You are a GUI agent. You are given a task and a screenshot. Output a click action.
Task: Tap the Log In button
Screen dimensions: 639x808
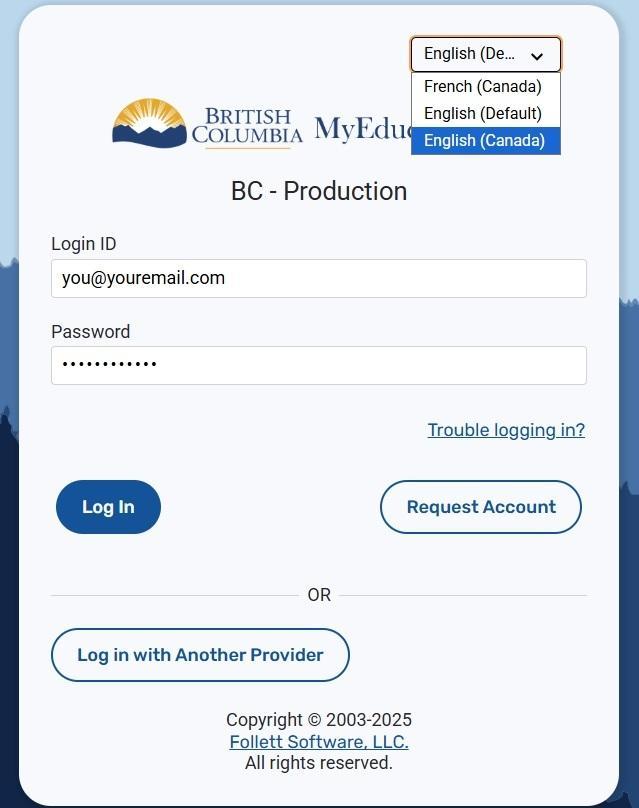pos(108,507)
